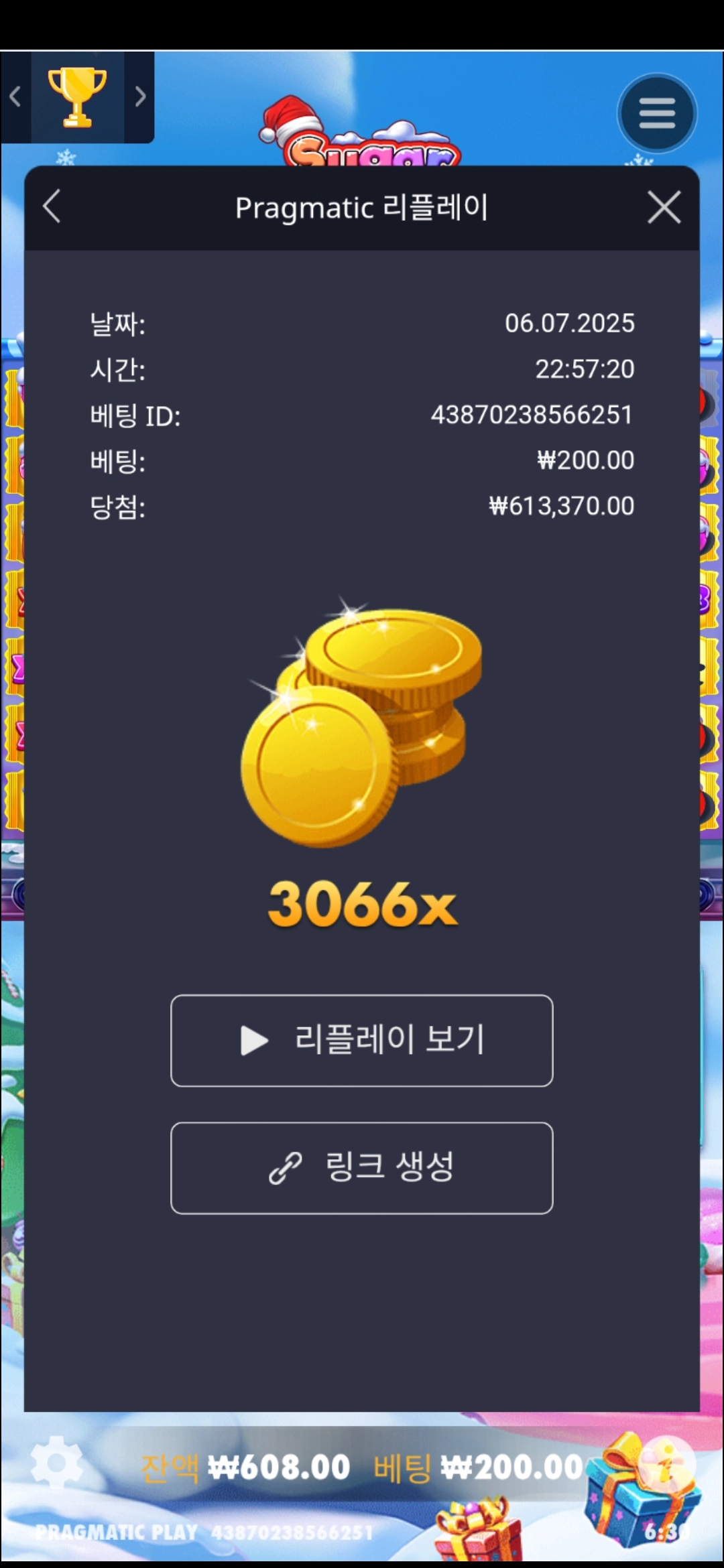Collapse trophy panel with left chevron
This screenshot has width=724, height=1568.
click(15, 96)
